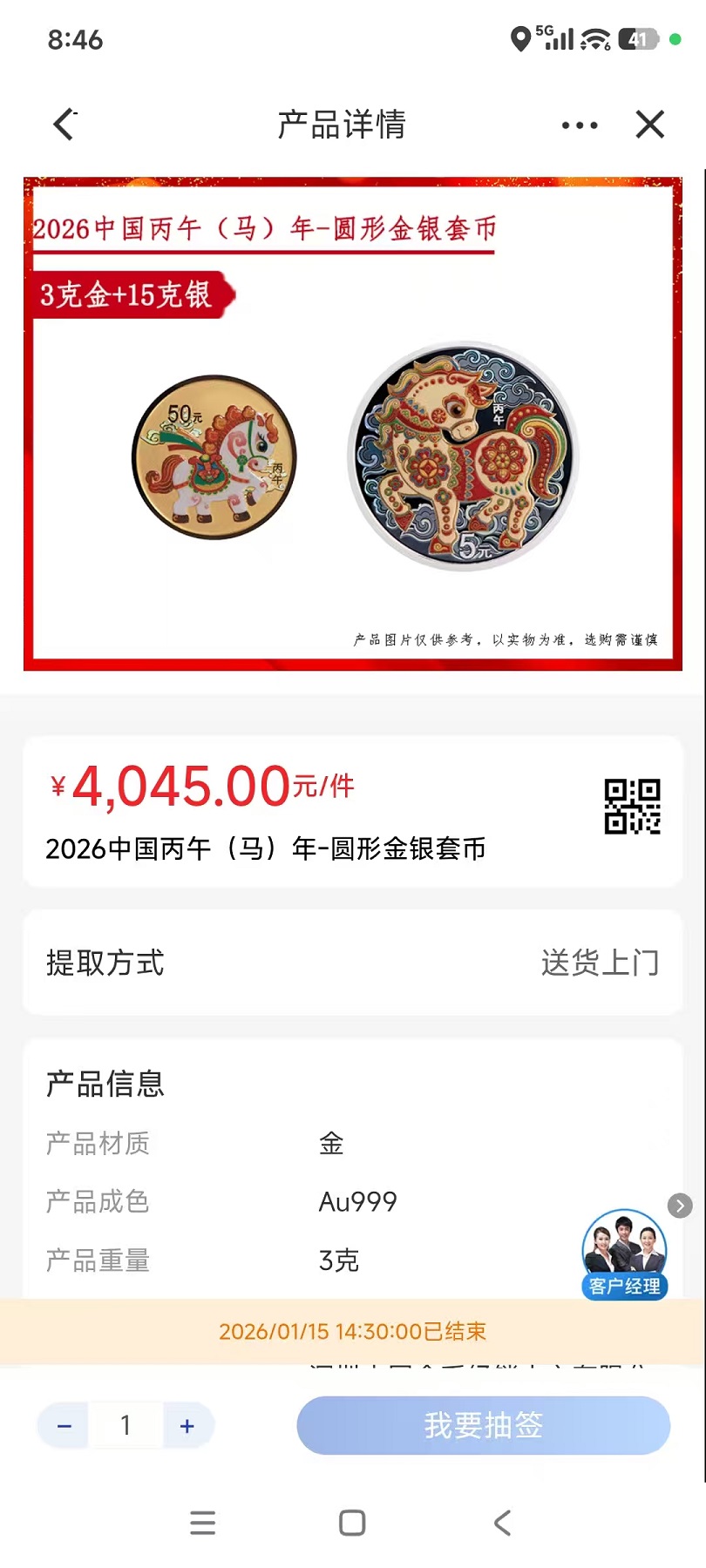Close the 产品详情 page

[x=650, y=125]
